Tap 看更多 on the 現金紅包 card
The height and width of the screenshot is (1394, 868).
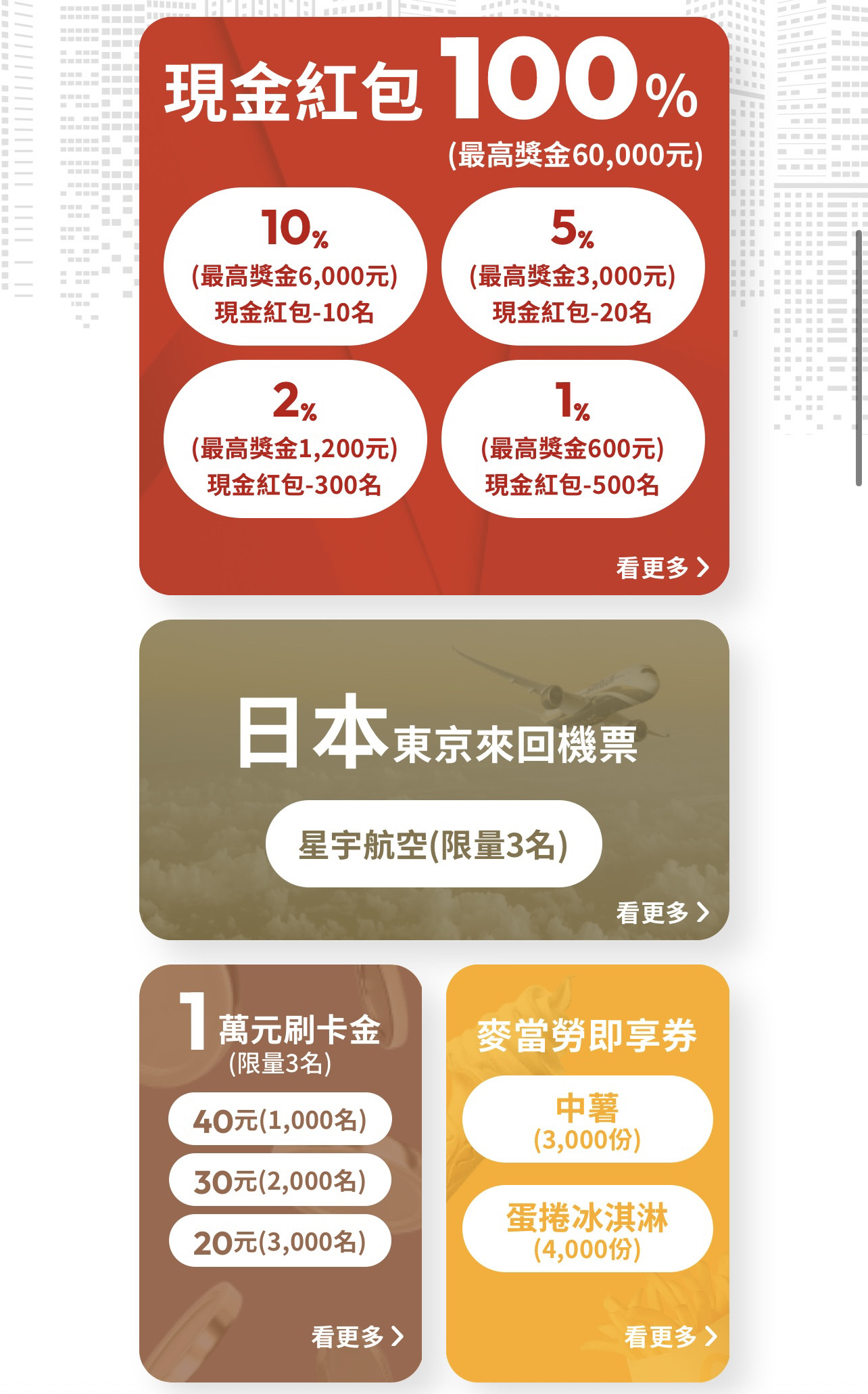pos(662,567)
